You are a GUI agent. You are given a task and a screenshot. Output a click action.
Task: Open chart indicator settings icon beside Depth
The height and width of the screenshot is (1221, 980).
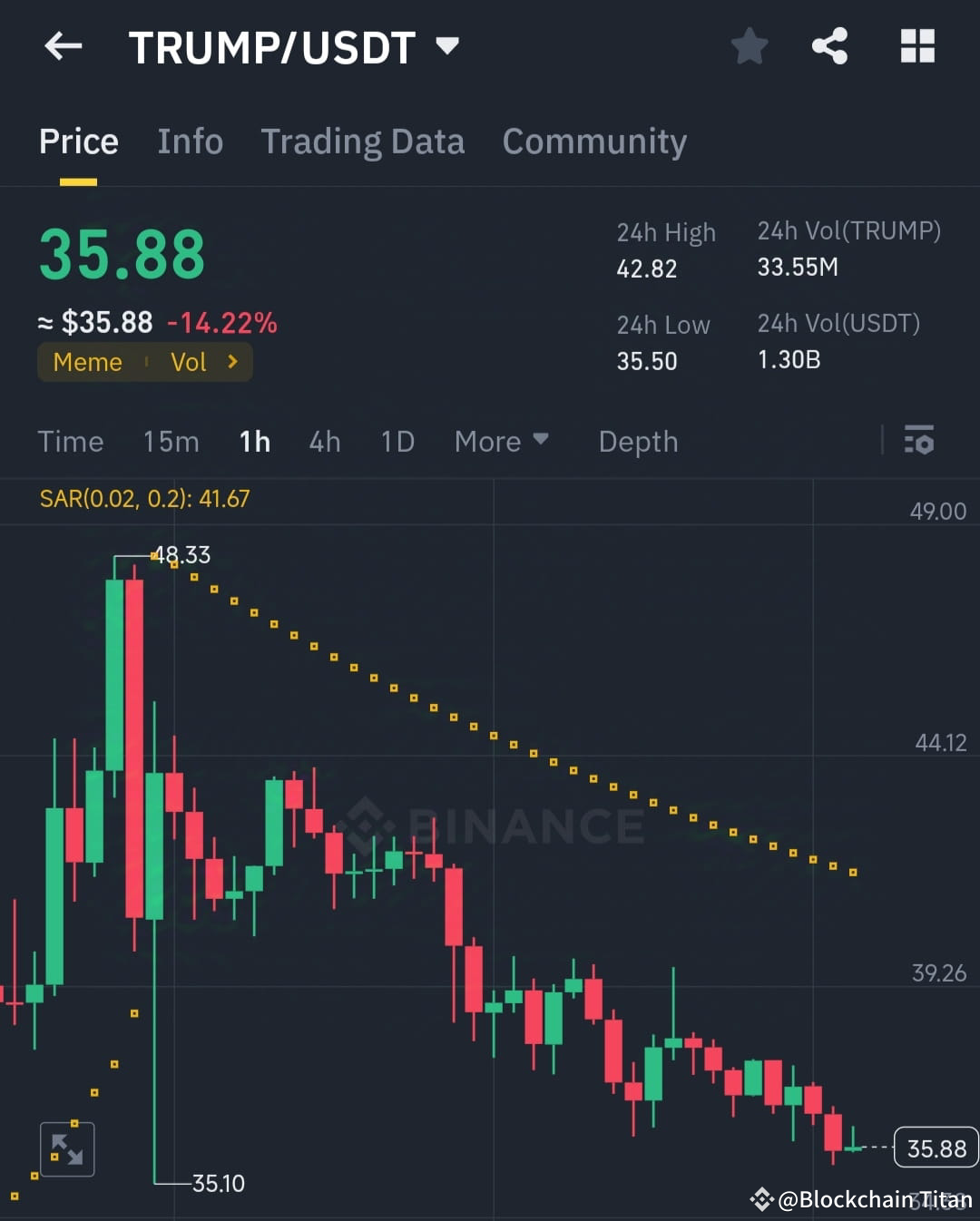(919, 442)
